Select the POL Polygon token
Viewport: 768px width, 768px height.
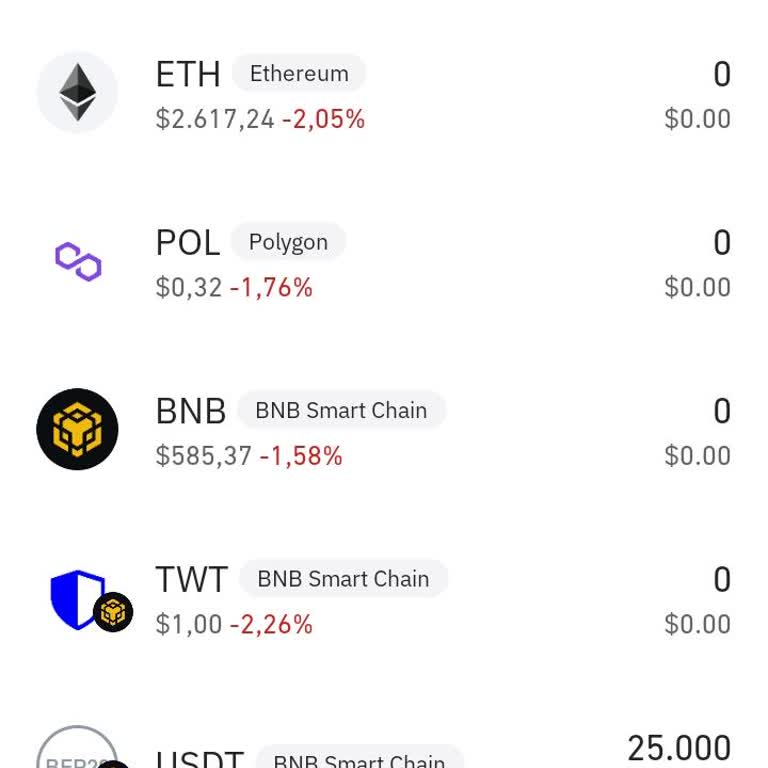click(x=384, y=264)
